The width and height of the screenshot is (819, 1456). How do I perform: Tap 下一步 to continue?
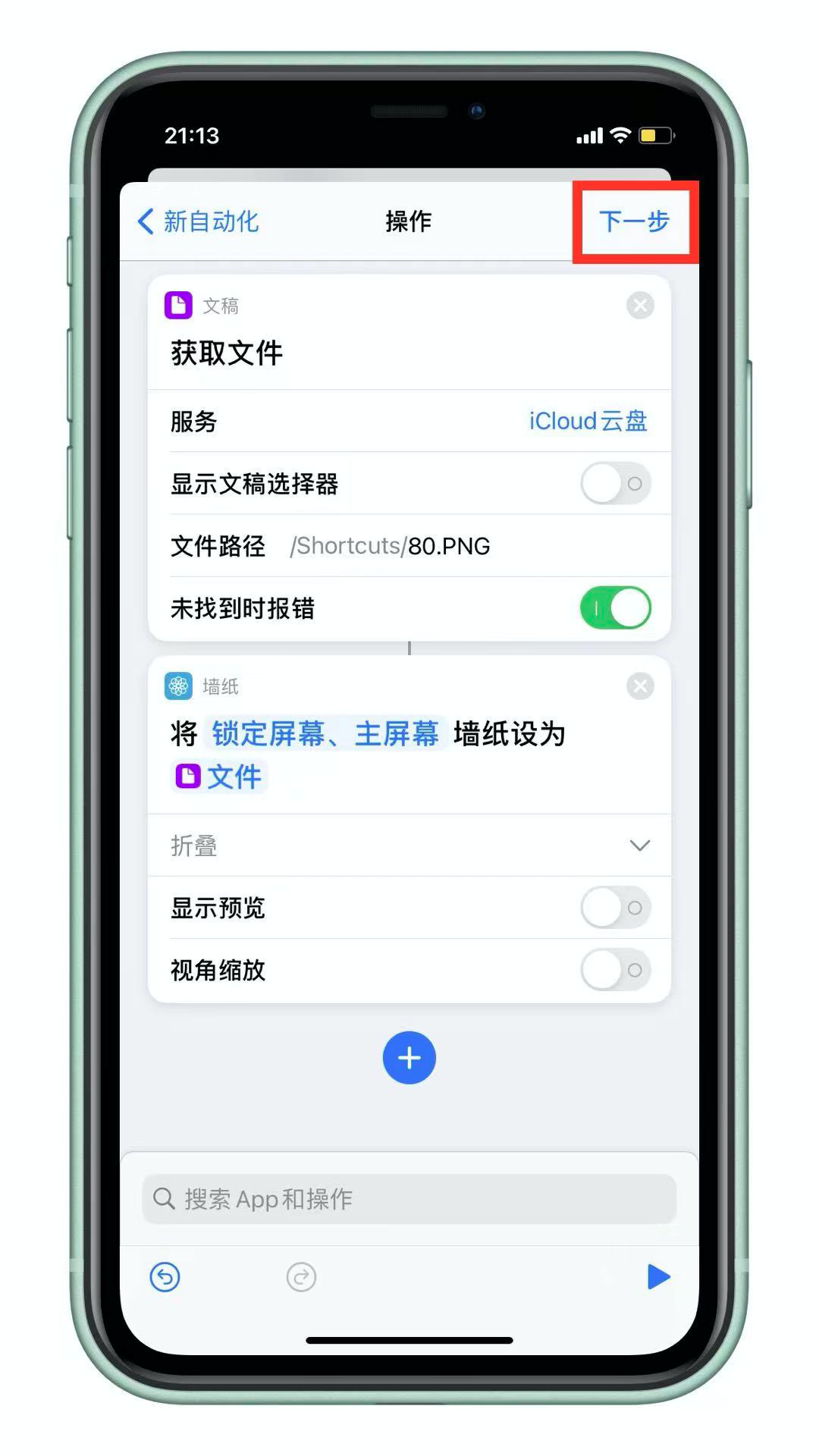pyautogui.click(x=635, y=221)
